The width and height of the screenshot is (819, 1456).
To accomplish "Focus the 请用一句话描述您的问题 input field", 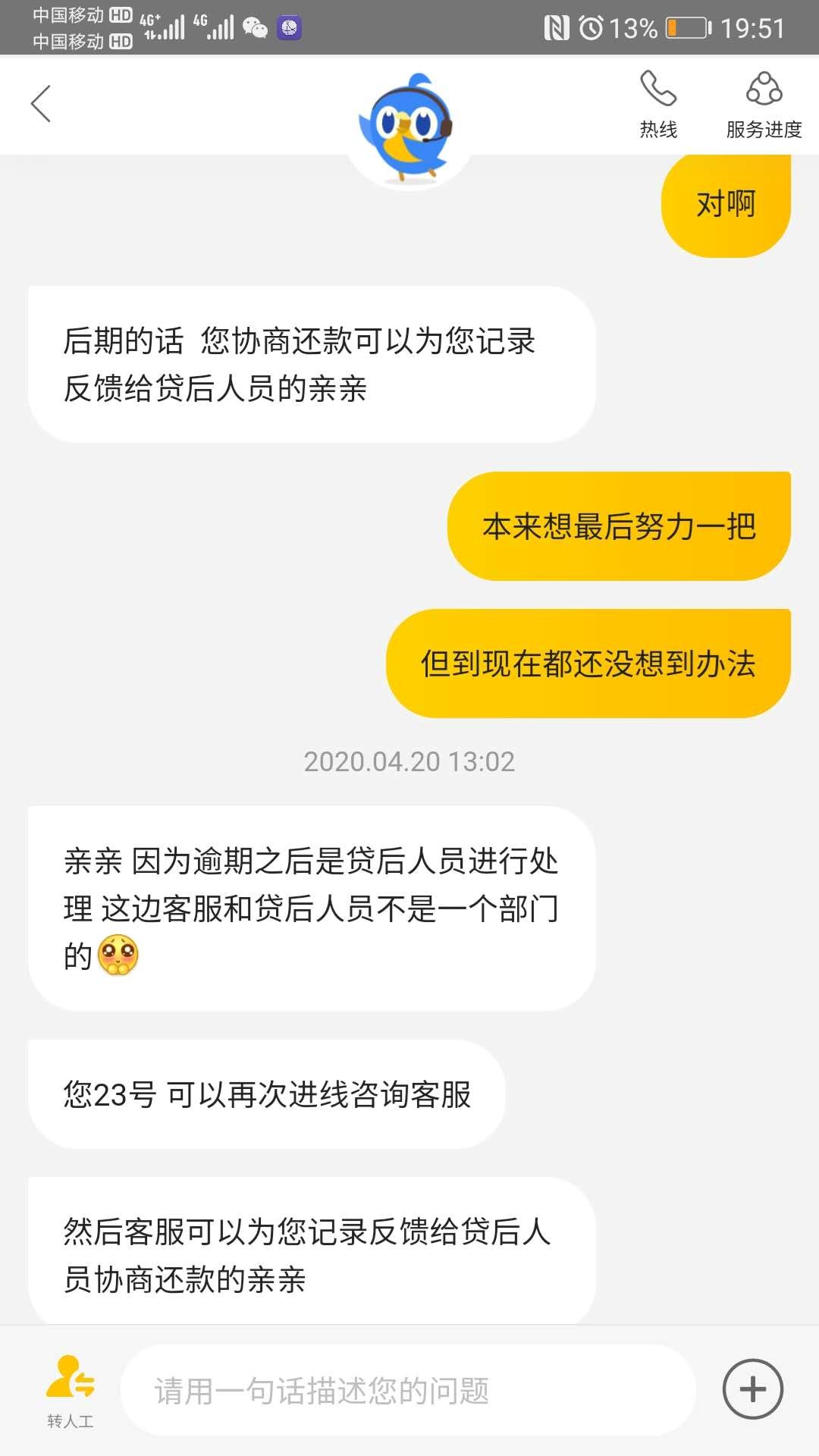I will pos(408,1391).
